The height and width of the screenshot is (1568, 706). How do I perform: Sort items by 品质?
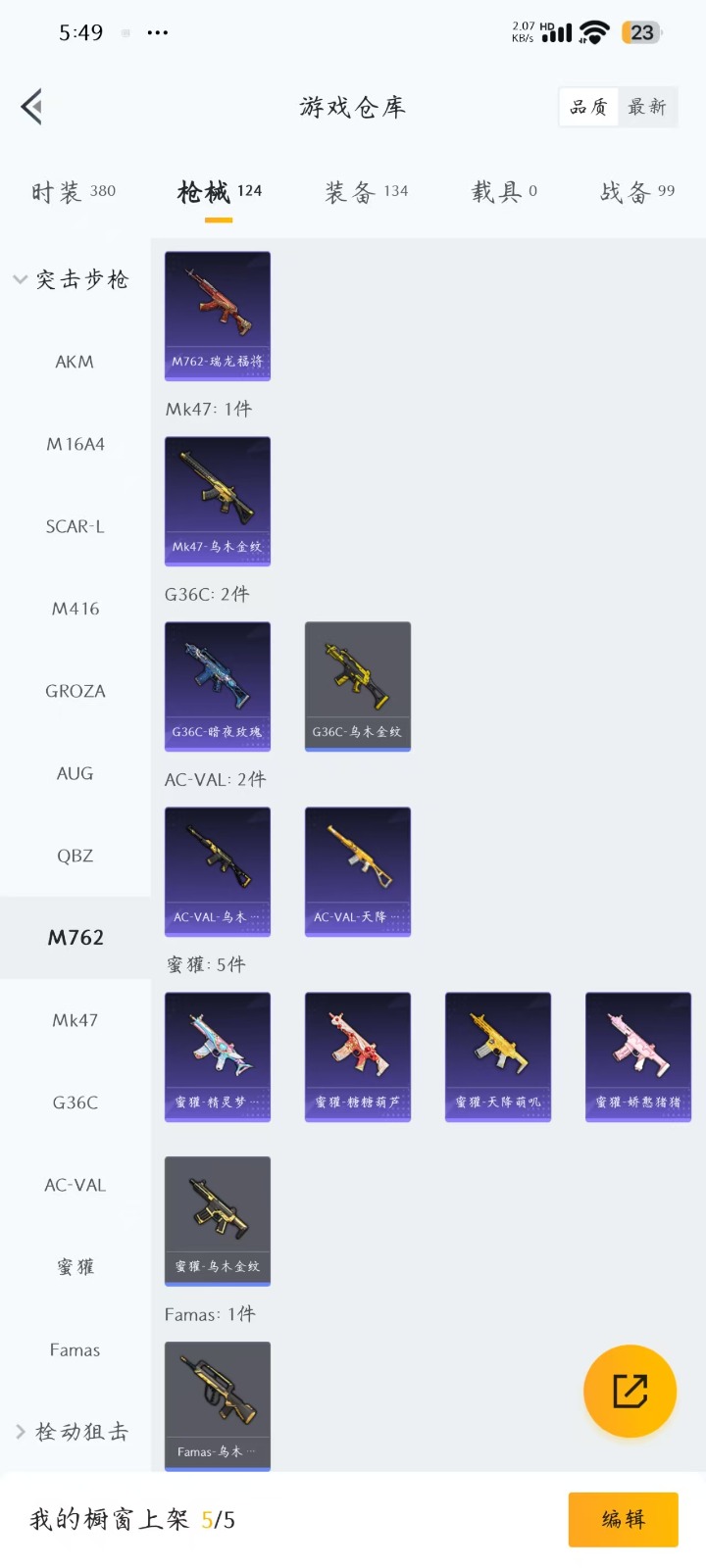coord(588,107)
